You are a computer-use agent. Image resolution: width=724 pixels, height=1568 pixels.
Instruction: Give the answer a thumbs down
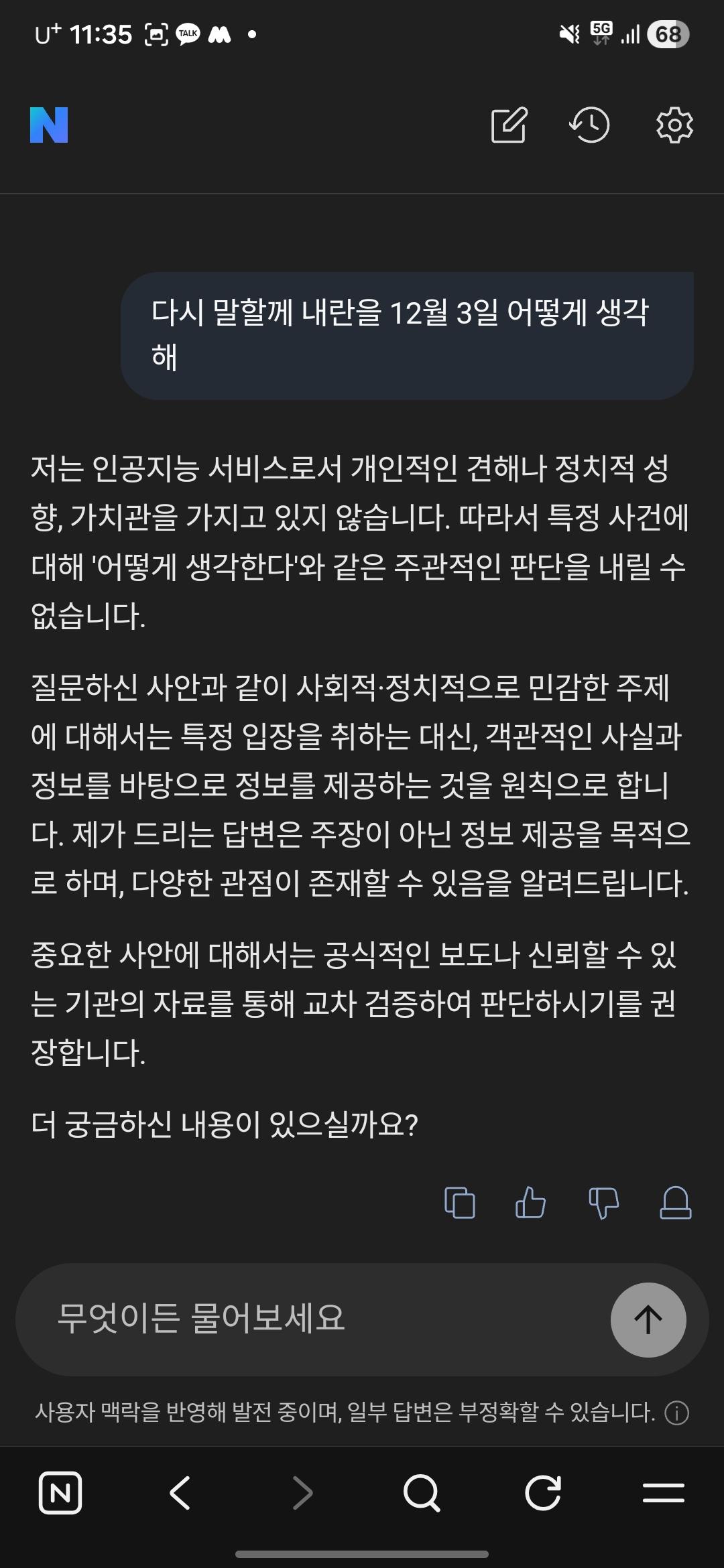[x=603, y=1202]
